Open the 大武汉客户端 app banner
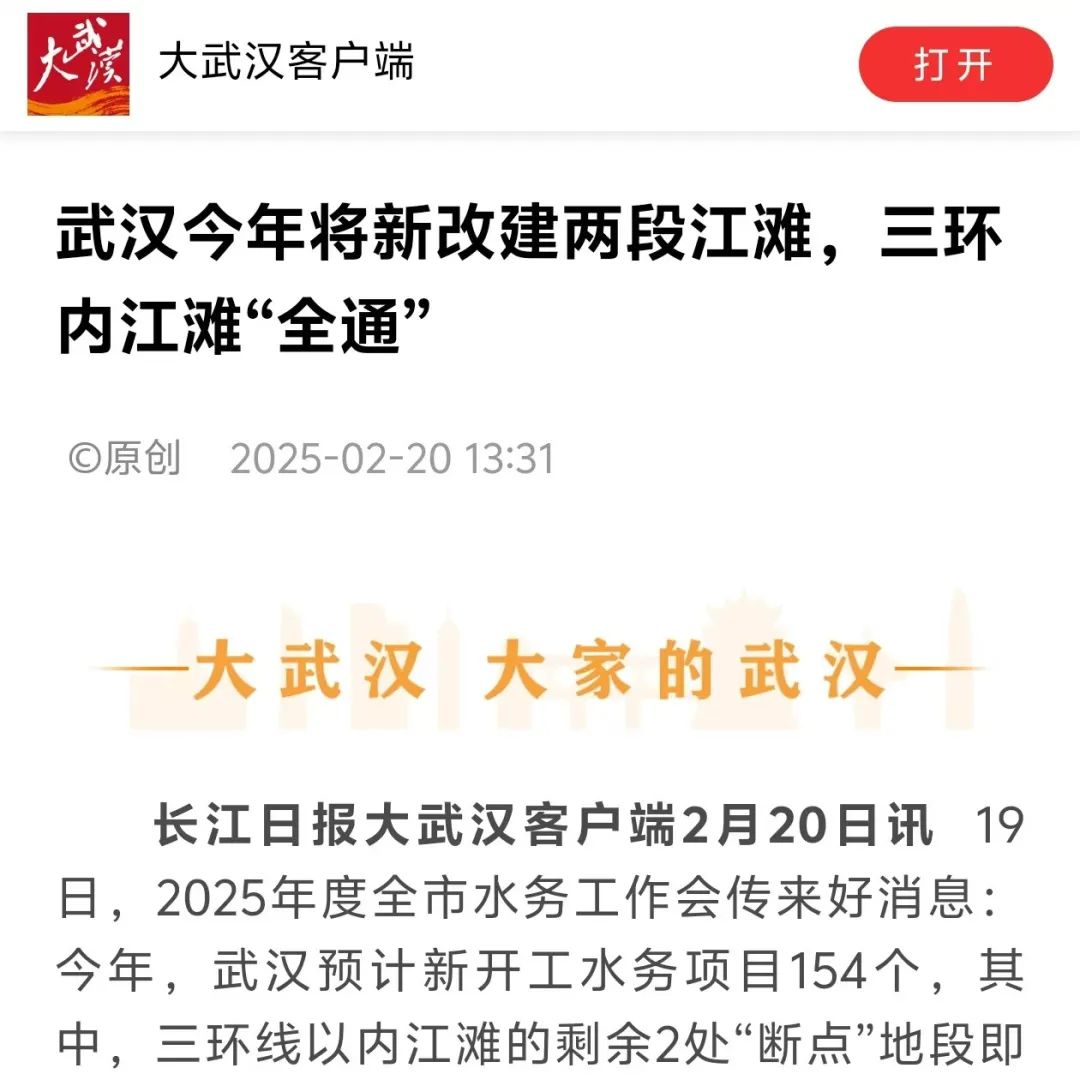Image resolution: width=1080 pixels, height=1080 pixels. tap(285, 64)
